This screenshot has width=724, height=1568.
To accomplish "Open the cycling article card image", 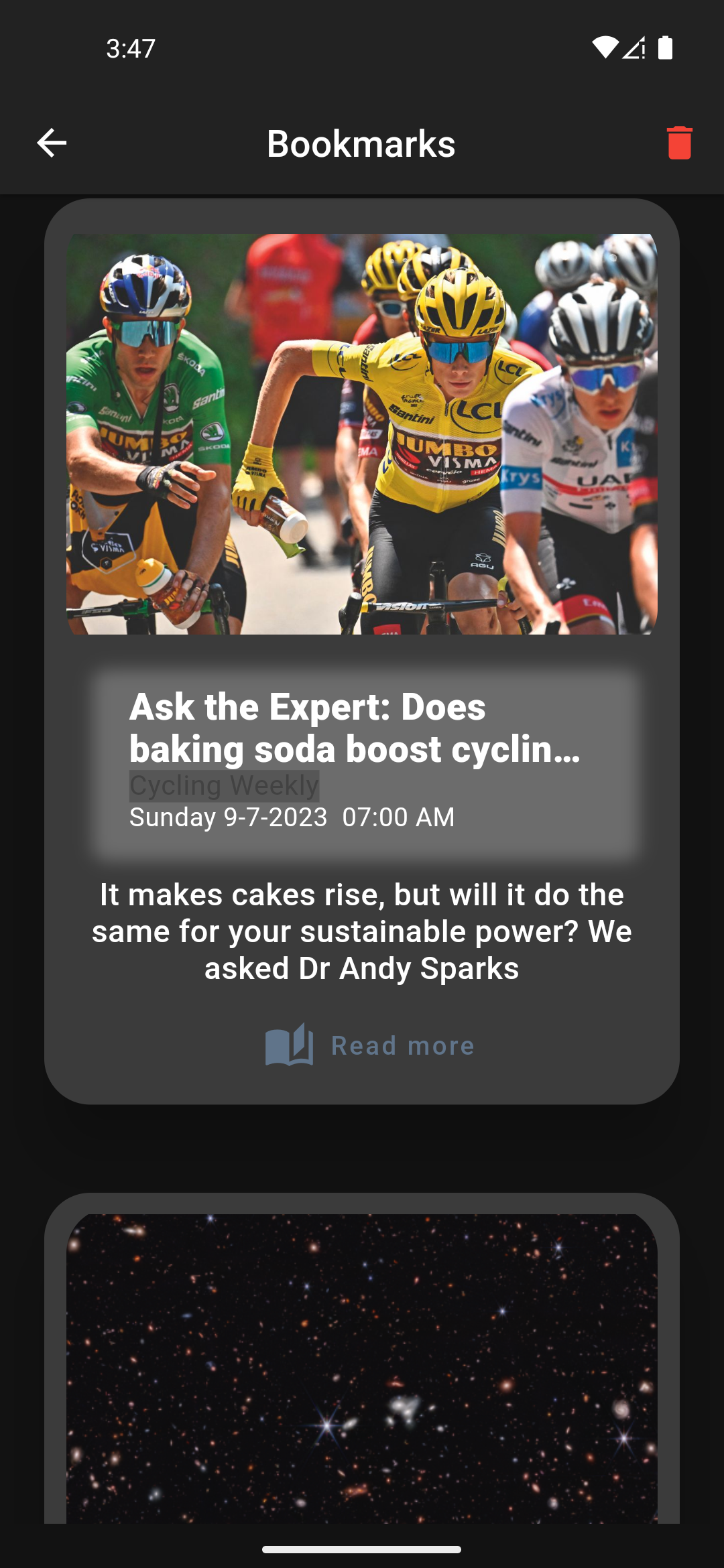I will click(x=362, y=434).
